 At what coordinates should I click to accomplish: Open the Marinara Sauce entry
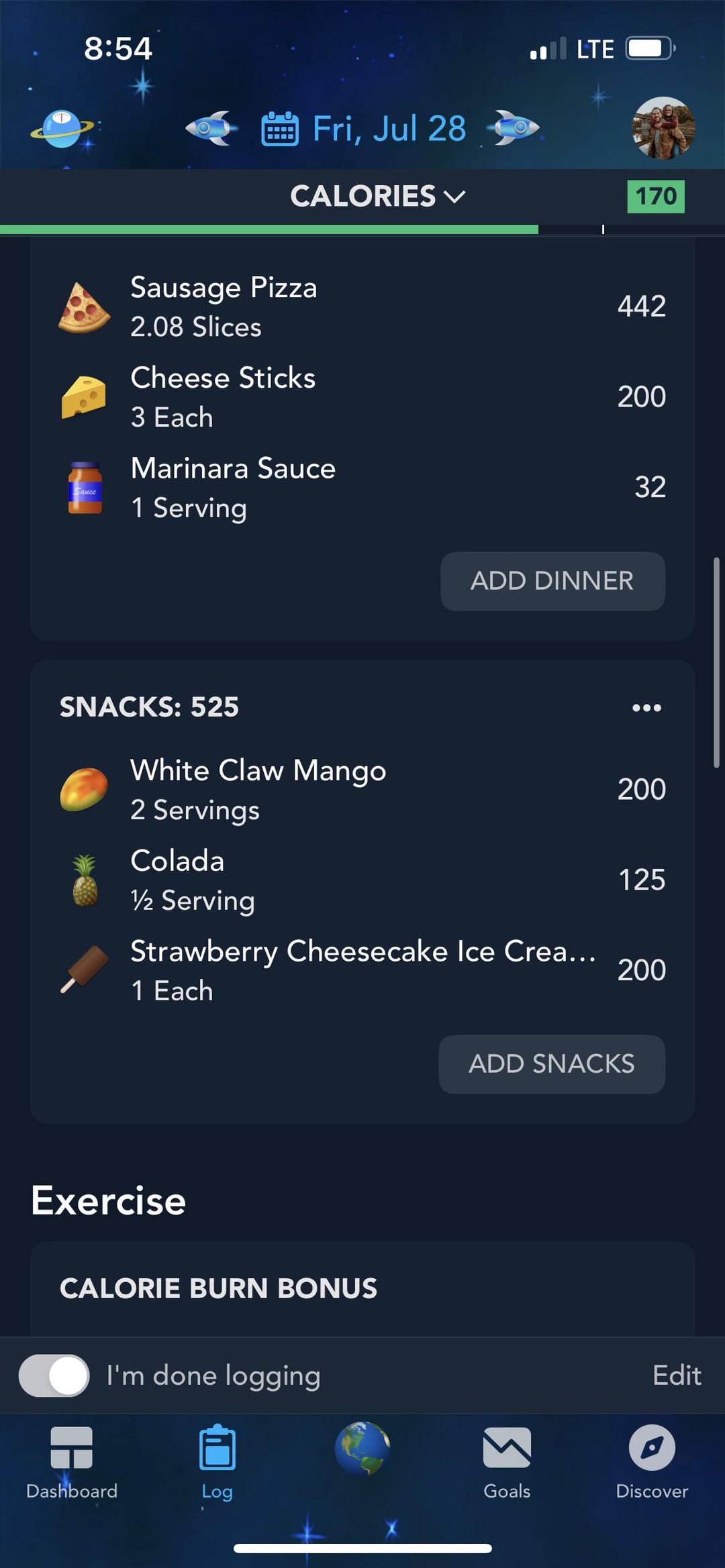coord(362,488)
